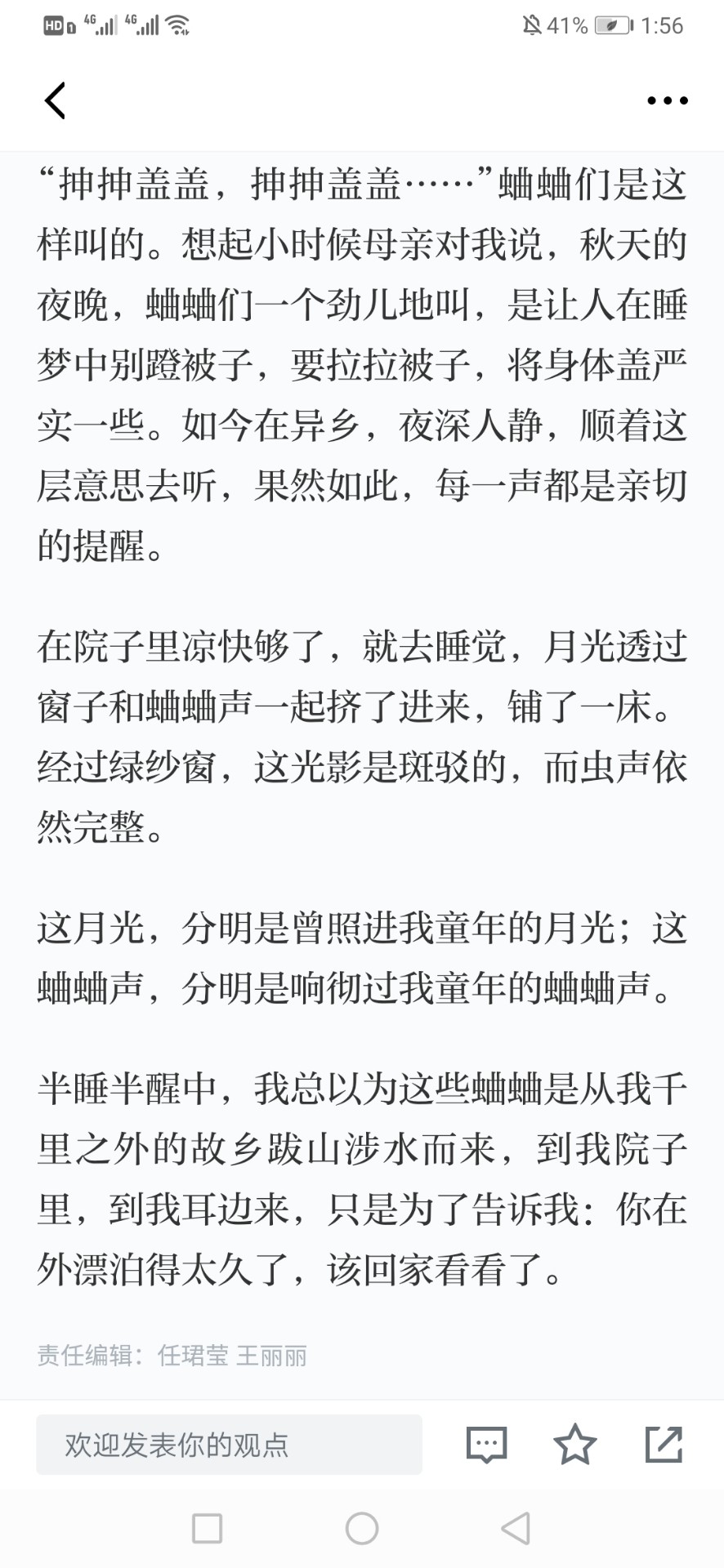Favorite this article with the star
This screenshot has height=1568, width=724.
575,1444
